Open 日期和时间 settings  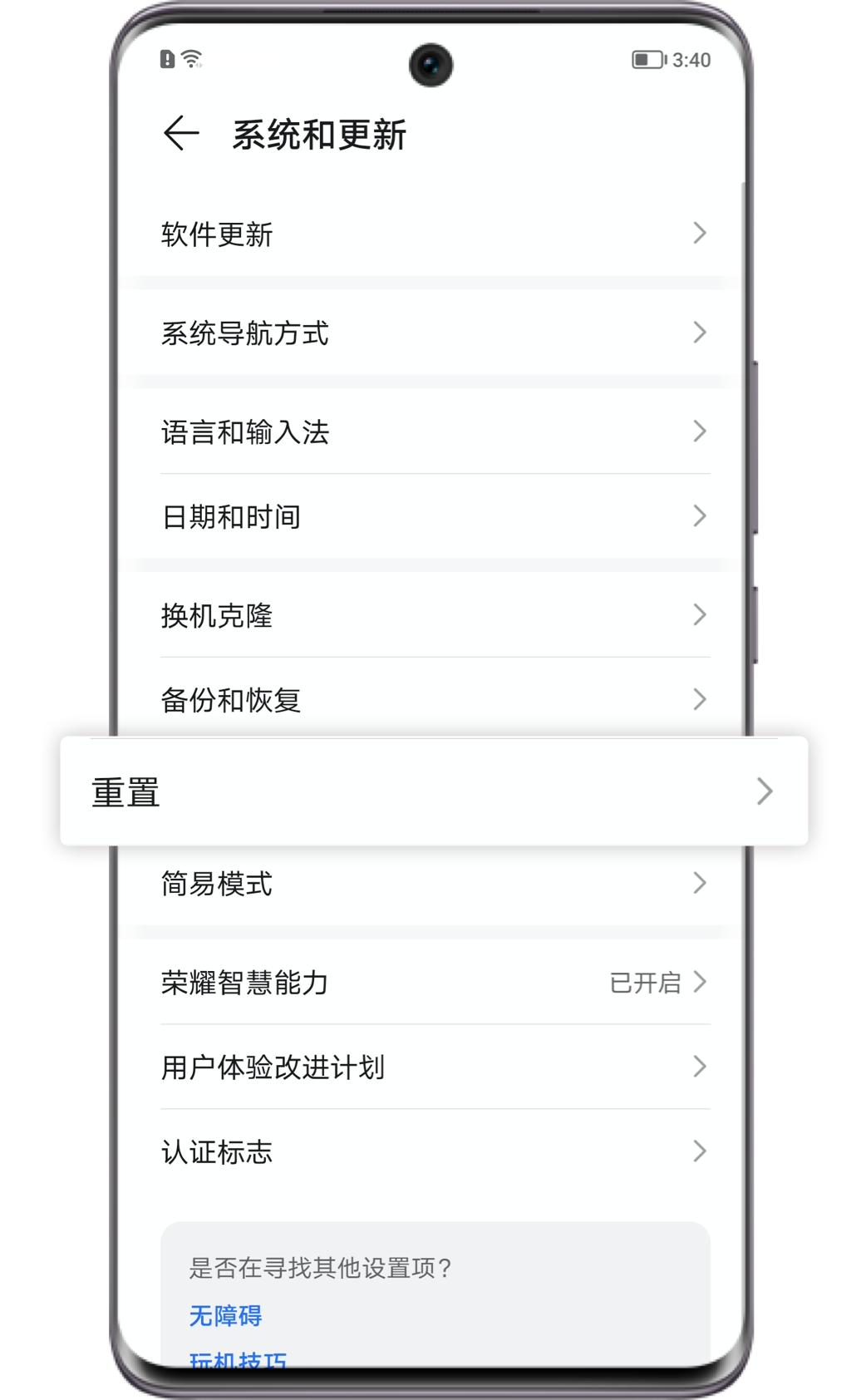point(431,516)
